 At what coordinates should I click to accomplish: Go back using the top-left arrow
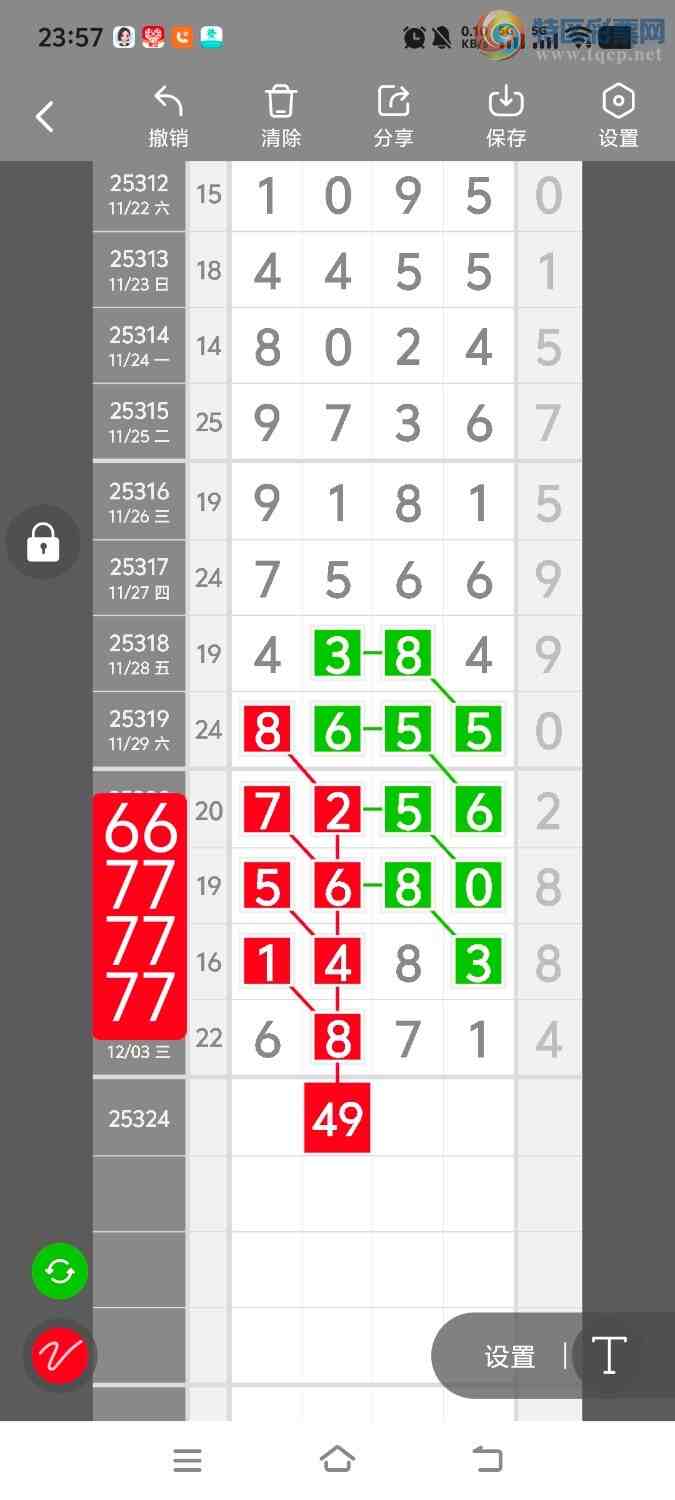tap(45, 117)
